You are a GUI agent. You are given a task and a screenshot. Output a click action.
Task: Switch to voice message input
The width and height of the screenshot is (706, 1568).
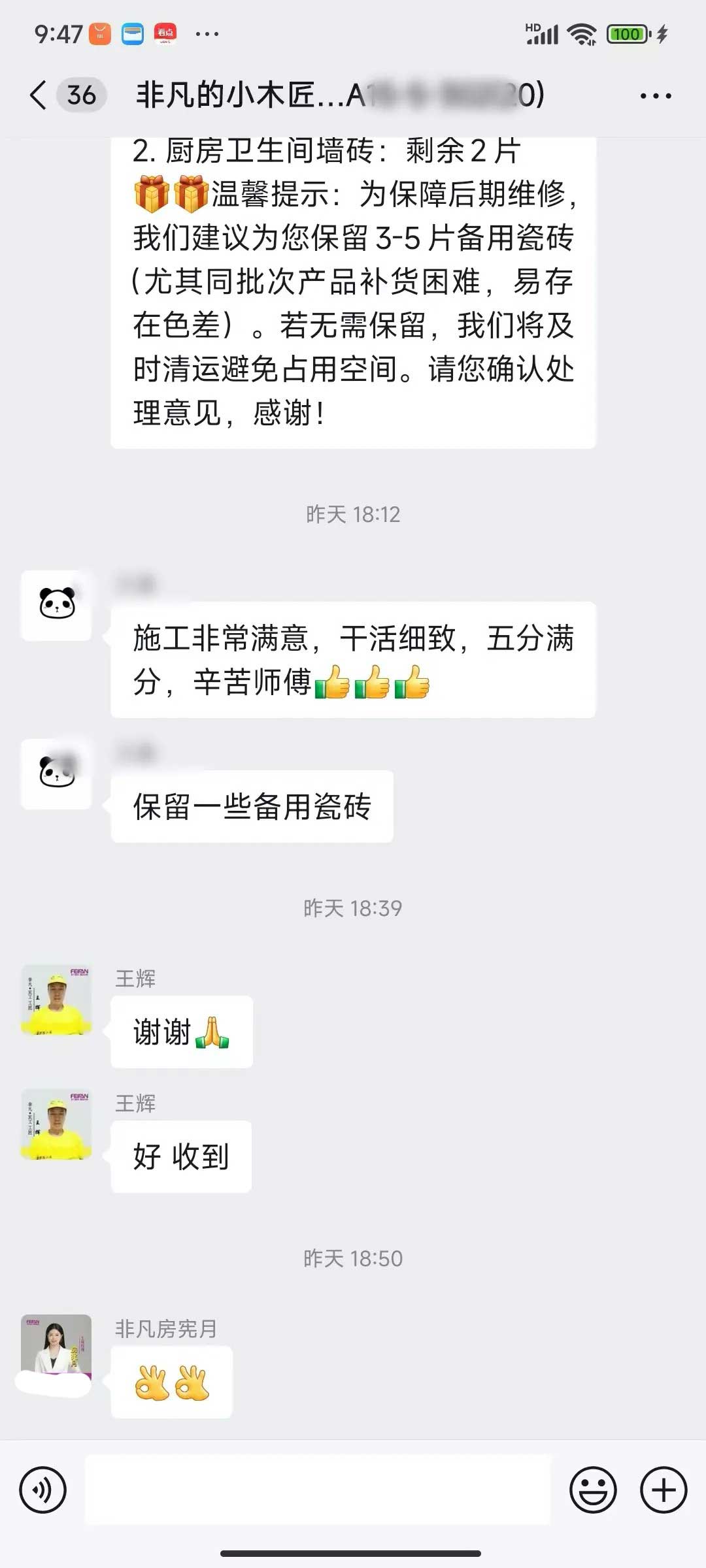43,1490
